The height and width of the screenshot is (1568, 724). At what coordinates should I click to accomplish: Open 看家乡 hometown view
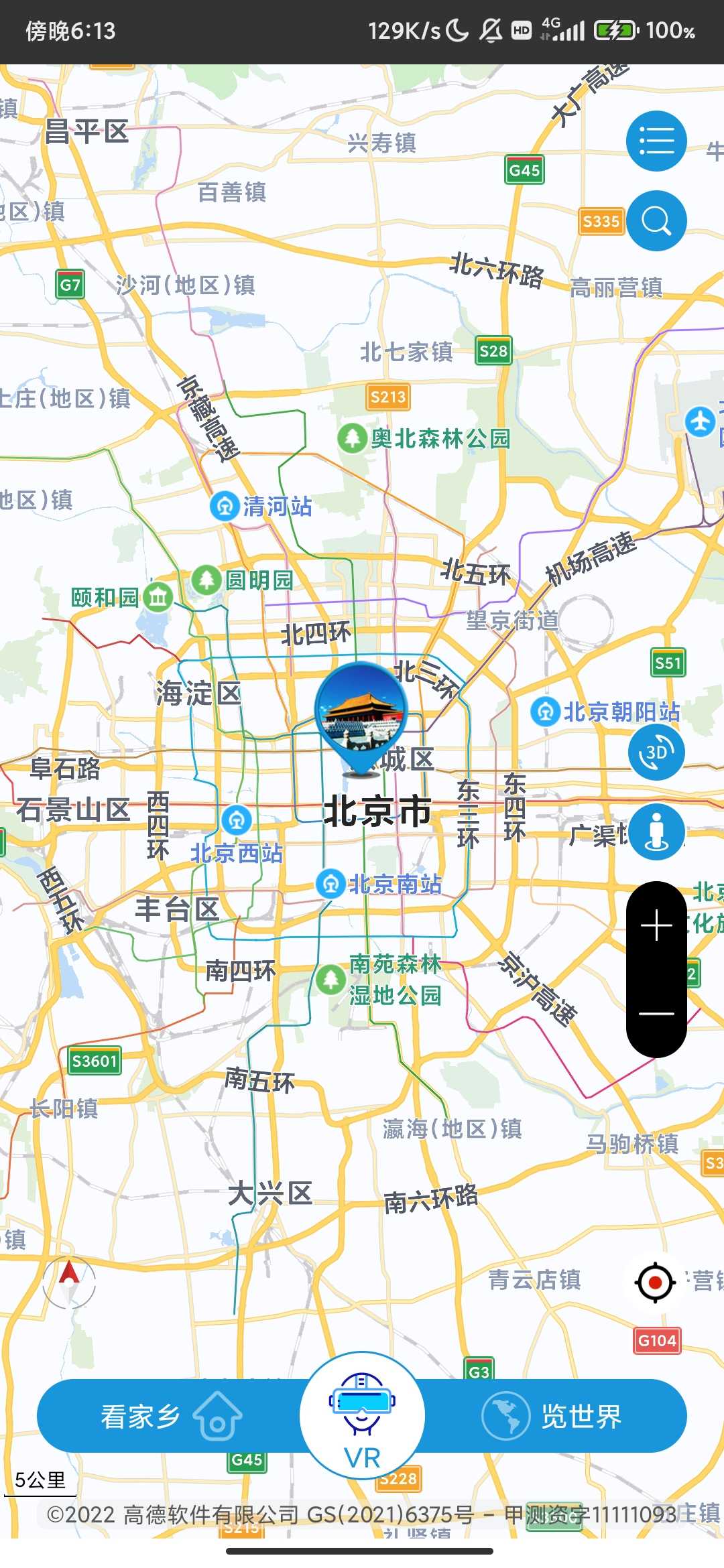[171, 1416]
